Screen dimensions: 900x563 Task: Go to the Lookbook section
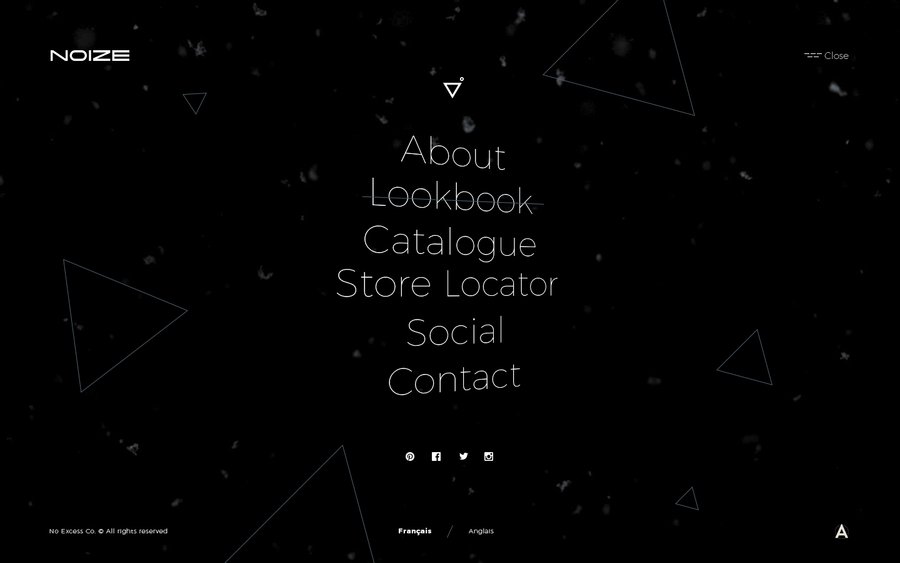452,196
